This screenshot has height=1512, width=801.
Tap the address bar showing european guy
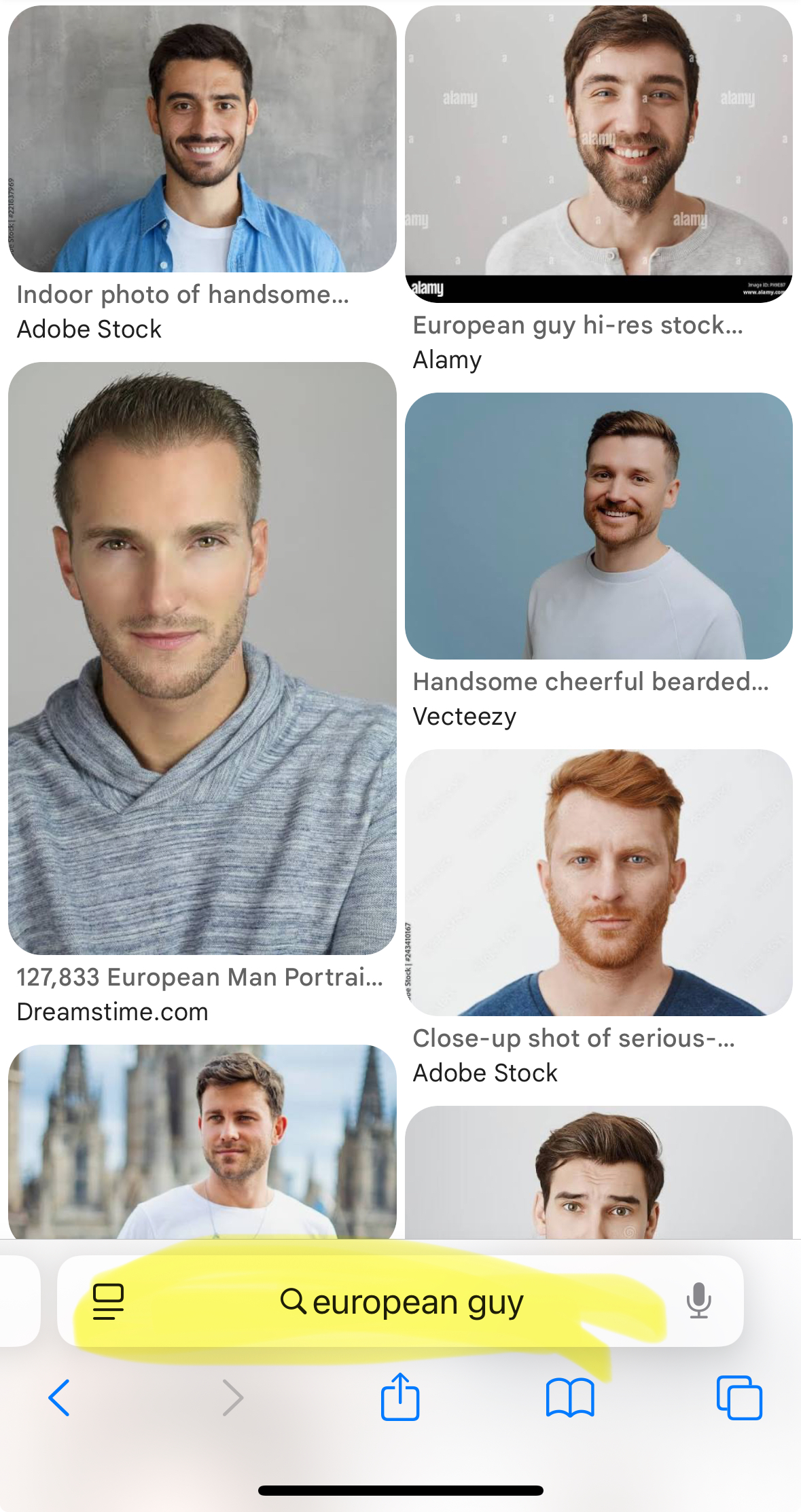coord(401,1302)
